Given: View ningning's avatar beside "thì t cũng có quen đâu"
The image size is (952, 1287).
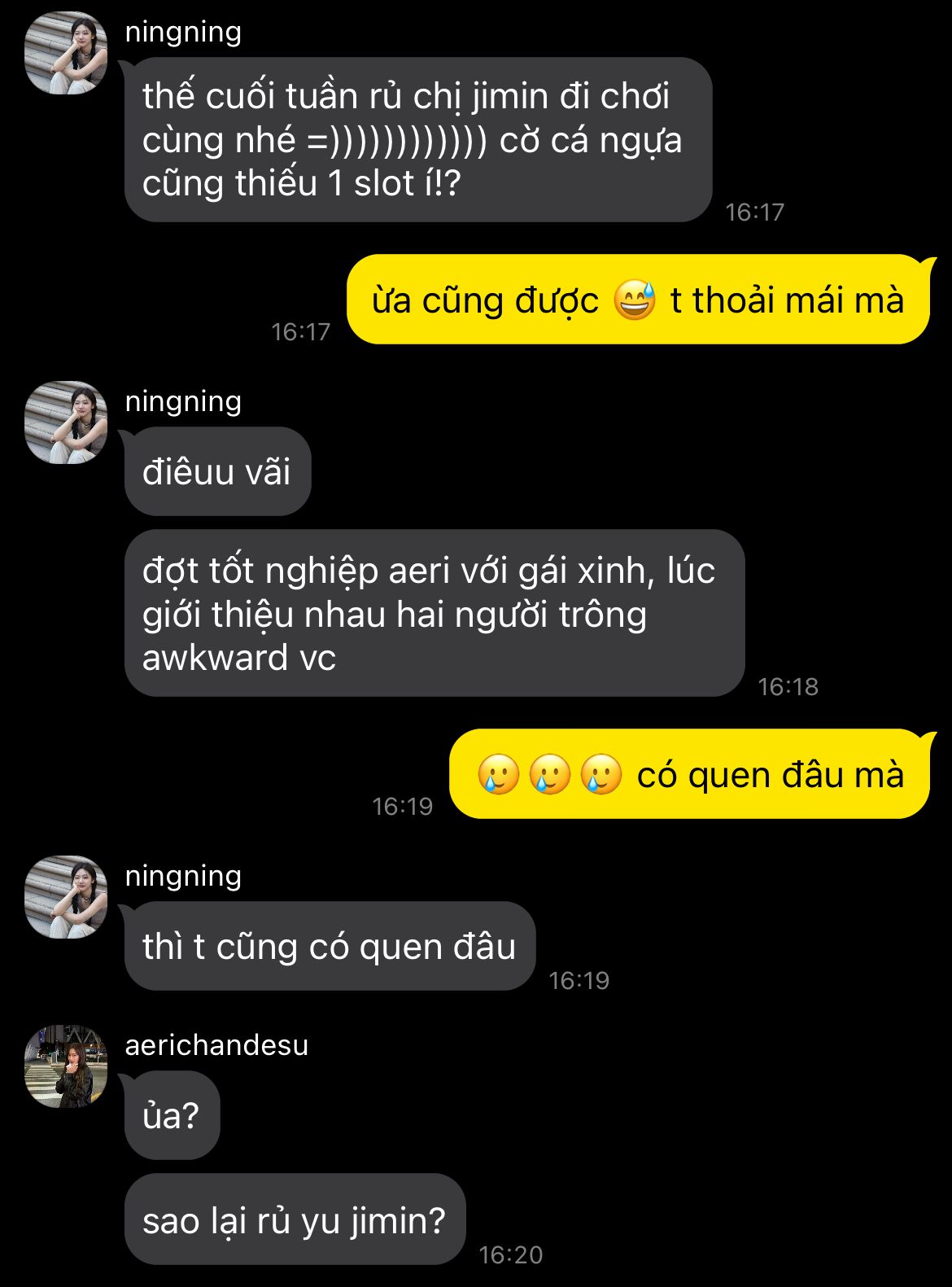Looking at the screenshot, I should (x=66, y=896).
